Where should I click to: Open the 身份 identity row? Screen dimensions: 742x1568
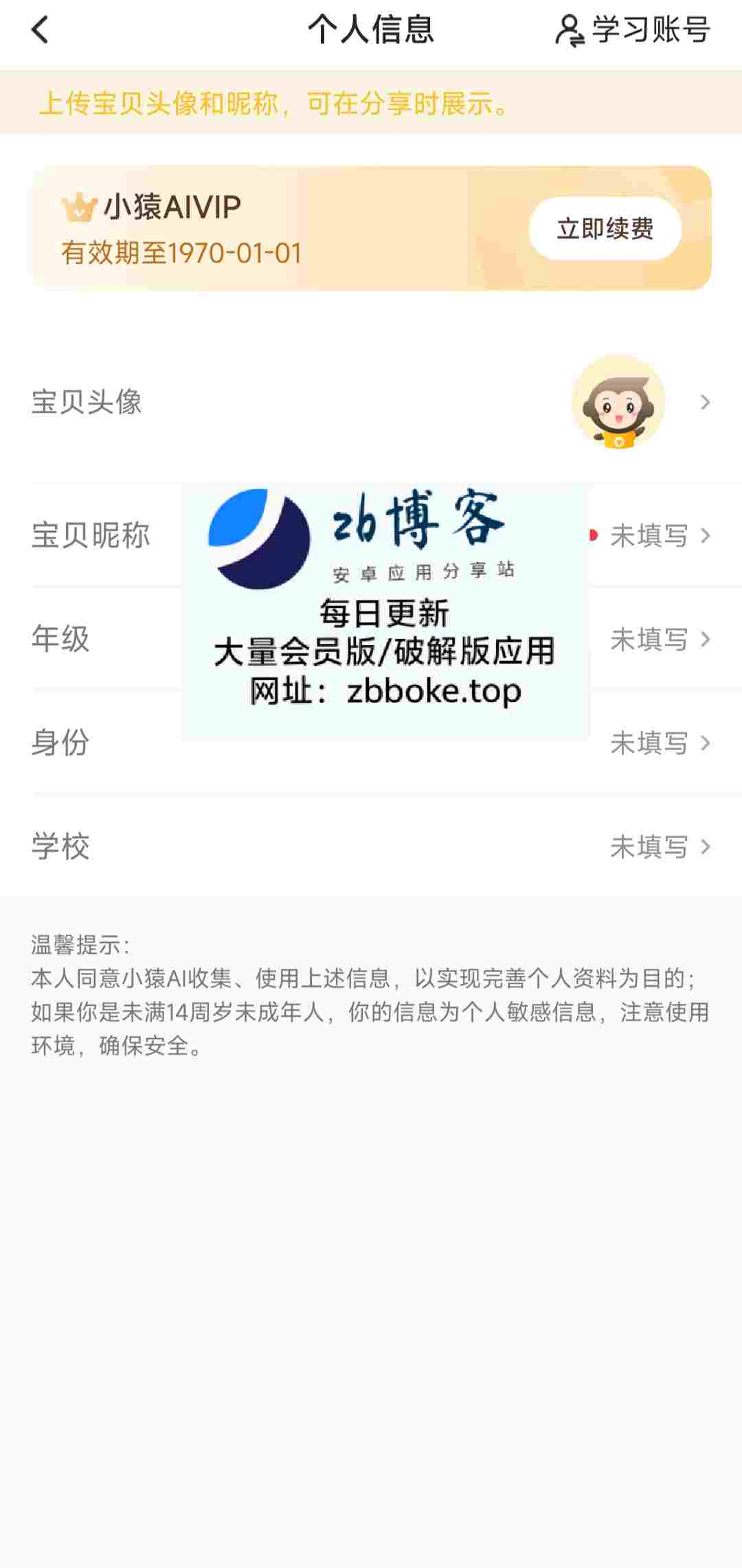(x=371, y=743)
